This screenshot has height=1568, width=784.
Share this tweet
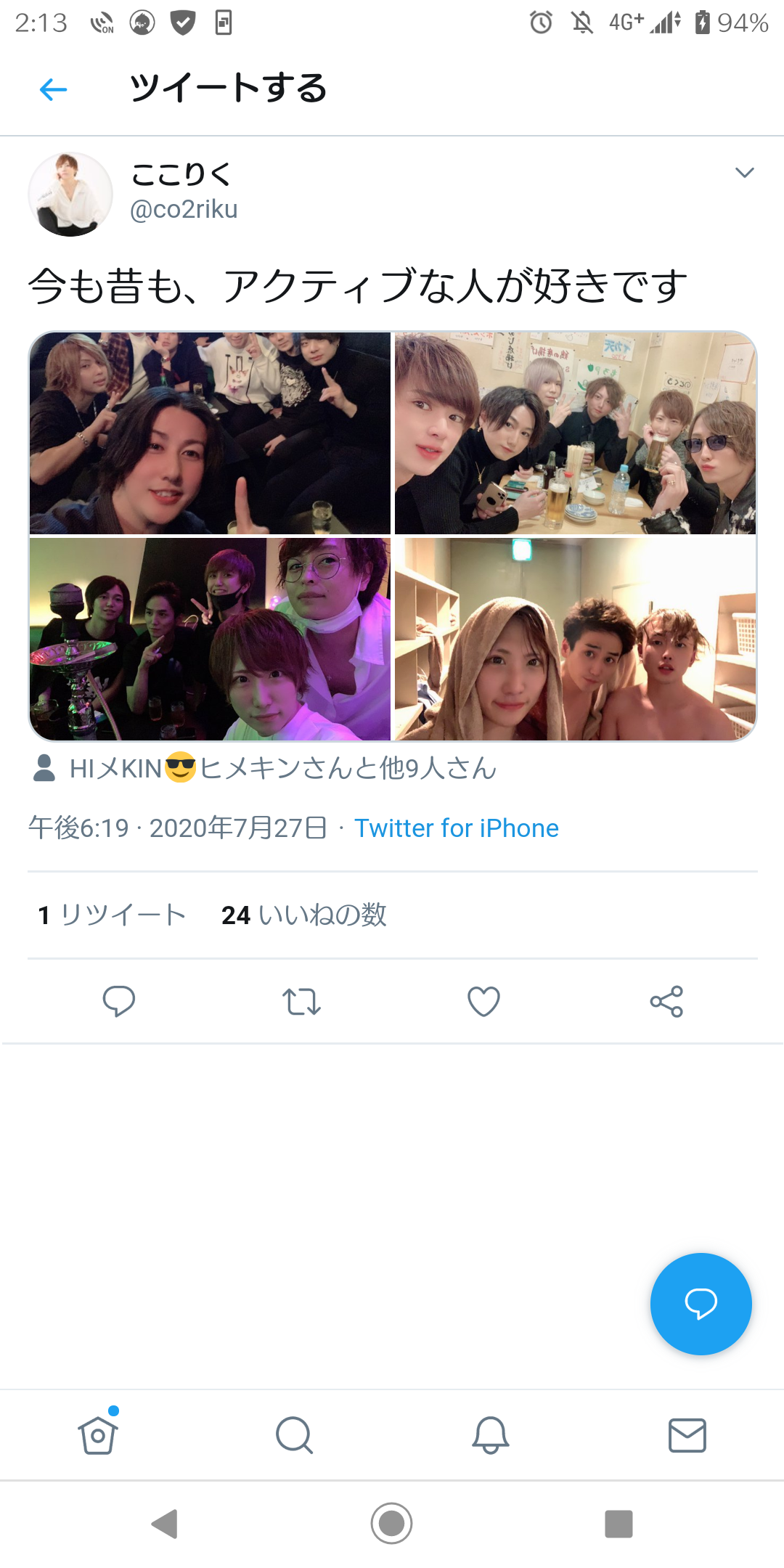(666, 1002)
